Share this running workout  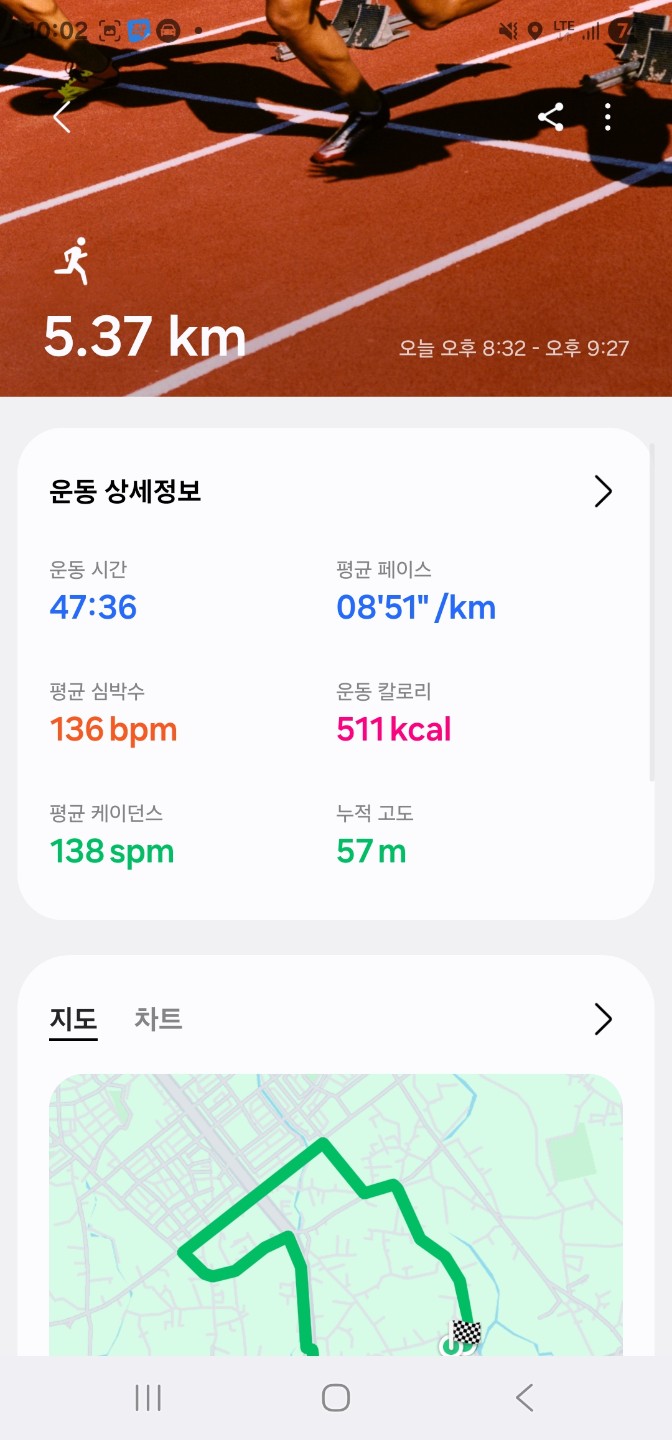click(550, 117)
